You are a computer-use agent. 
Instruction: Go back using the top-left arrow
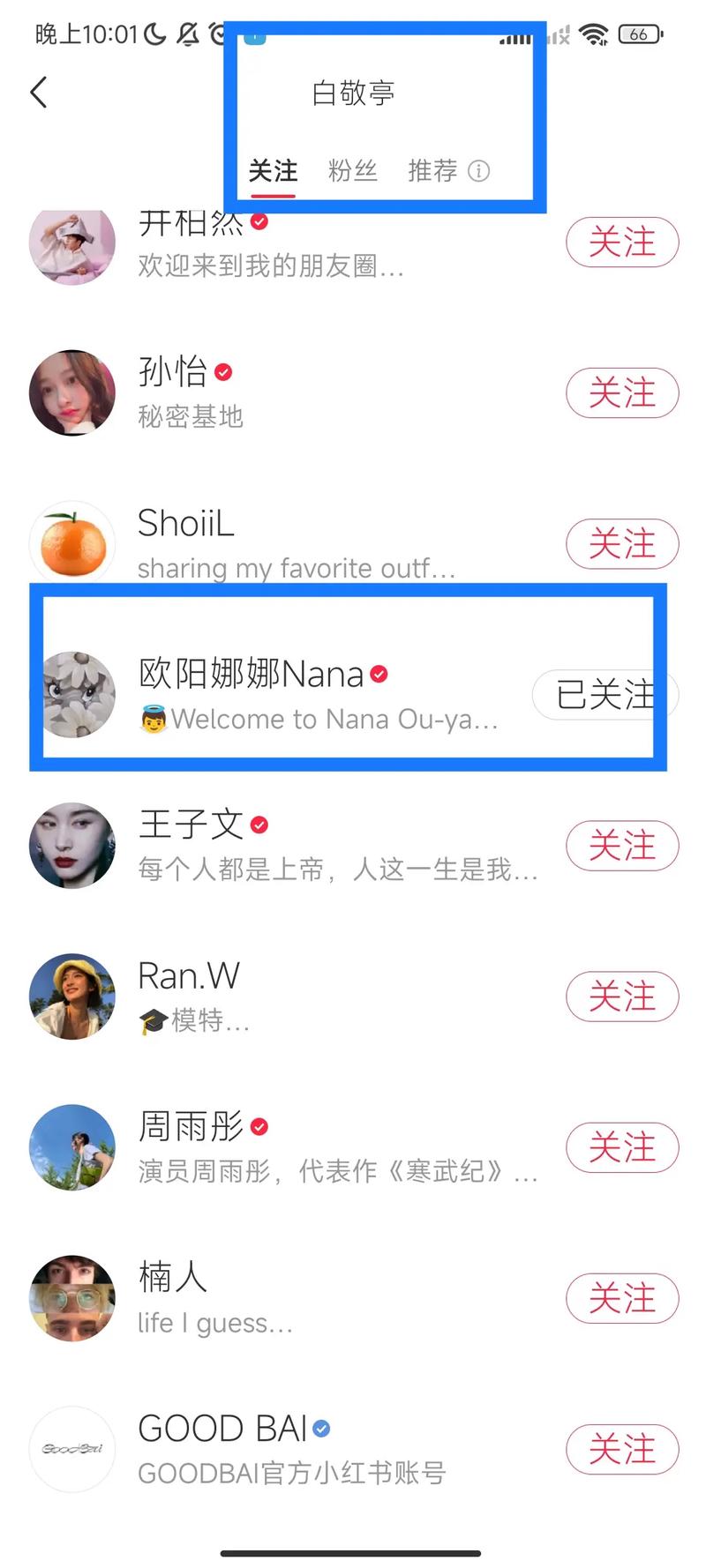[39, 93]
